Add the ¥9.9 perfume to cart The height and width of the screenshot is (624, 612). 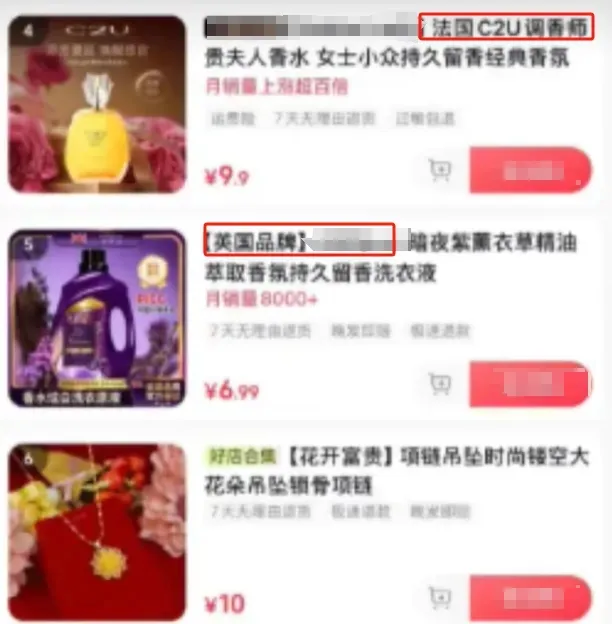tap(439, 171)
